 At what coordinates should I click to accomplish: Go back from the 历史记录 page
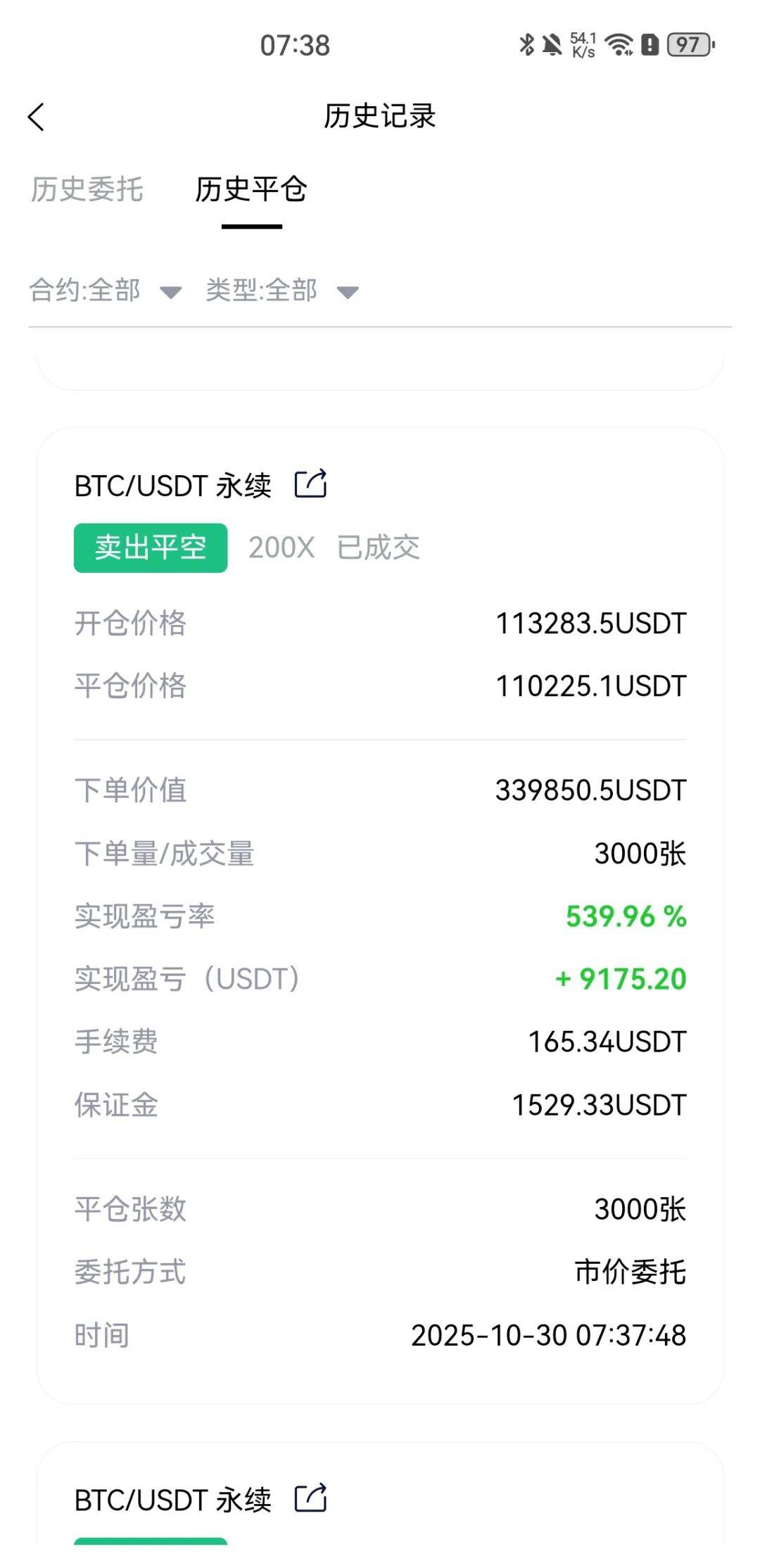37,117
